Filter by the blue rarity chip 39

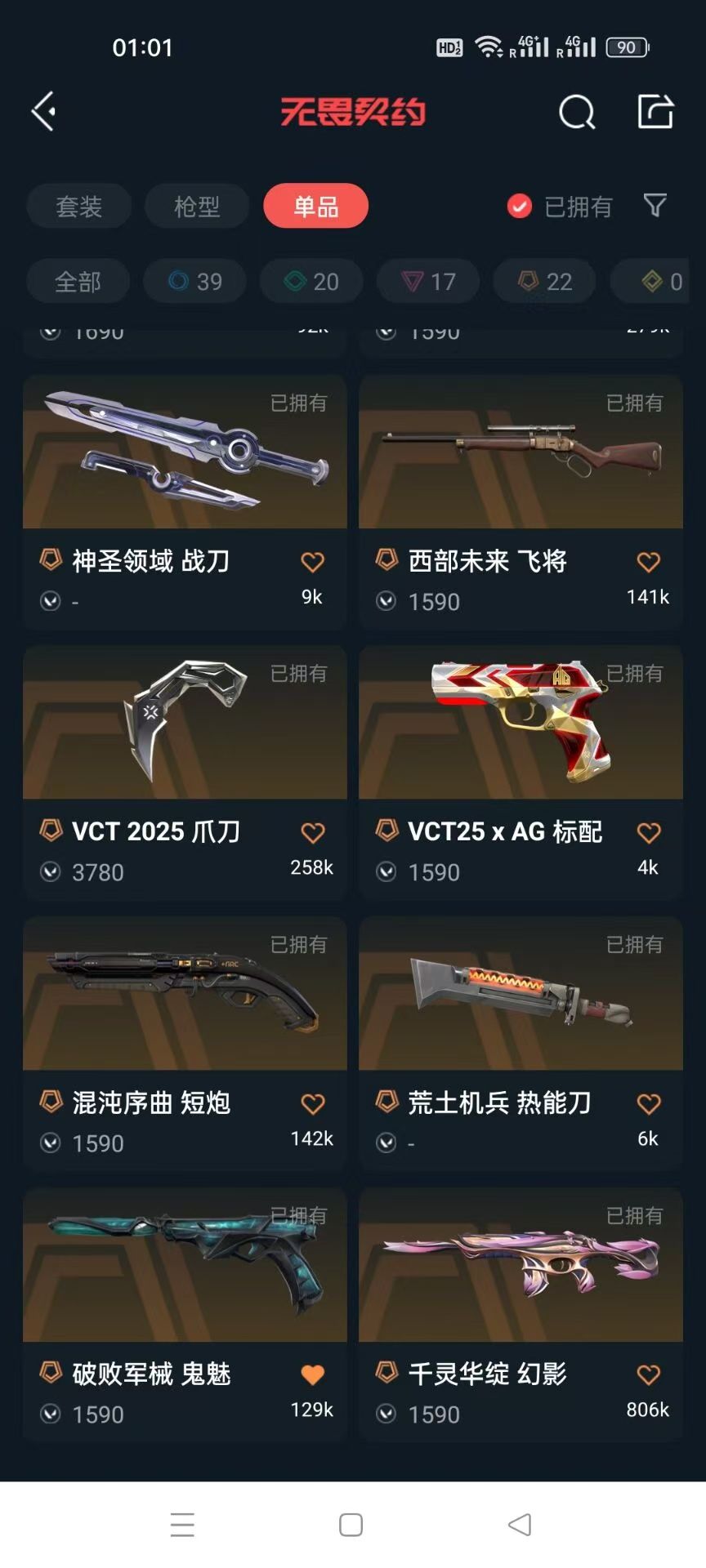pyautogui.click(x=194, y=282)
